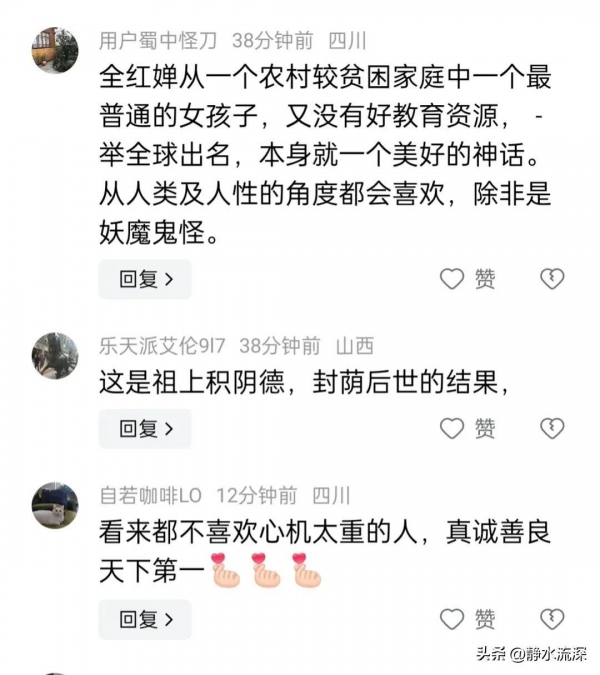Dislike 用户蜀中怪刀's comment with broken heart
Image resolution: width=600 pixels, height=675 pixels.
[553, 279]
